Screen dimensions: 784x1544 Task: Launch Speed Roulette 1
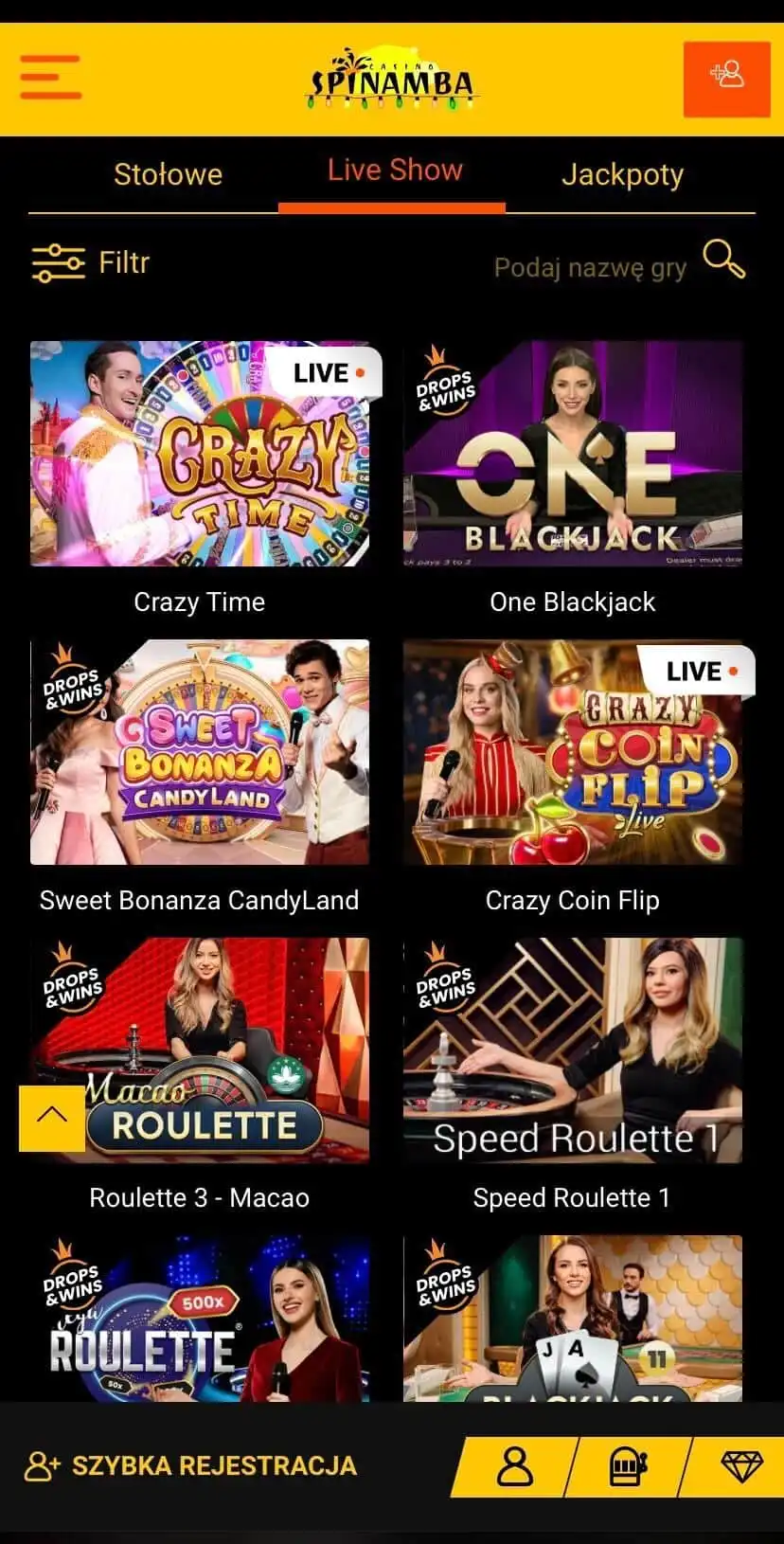[573, 1050]
